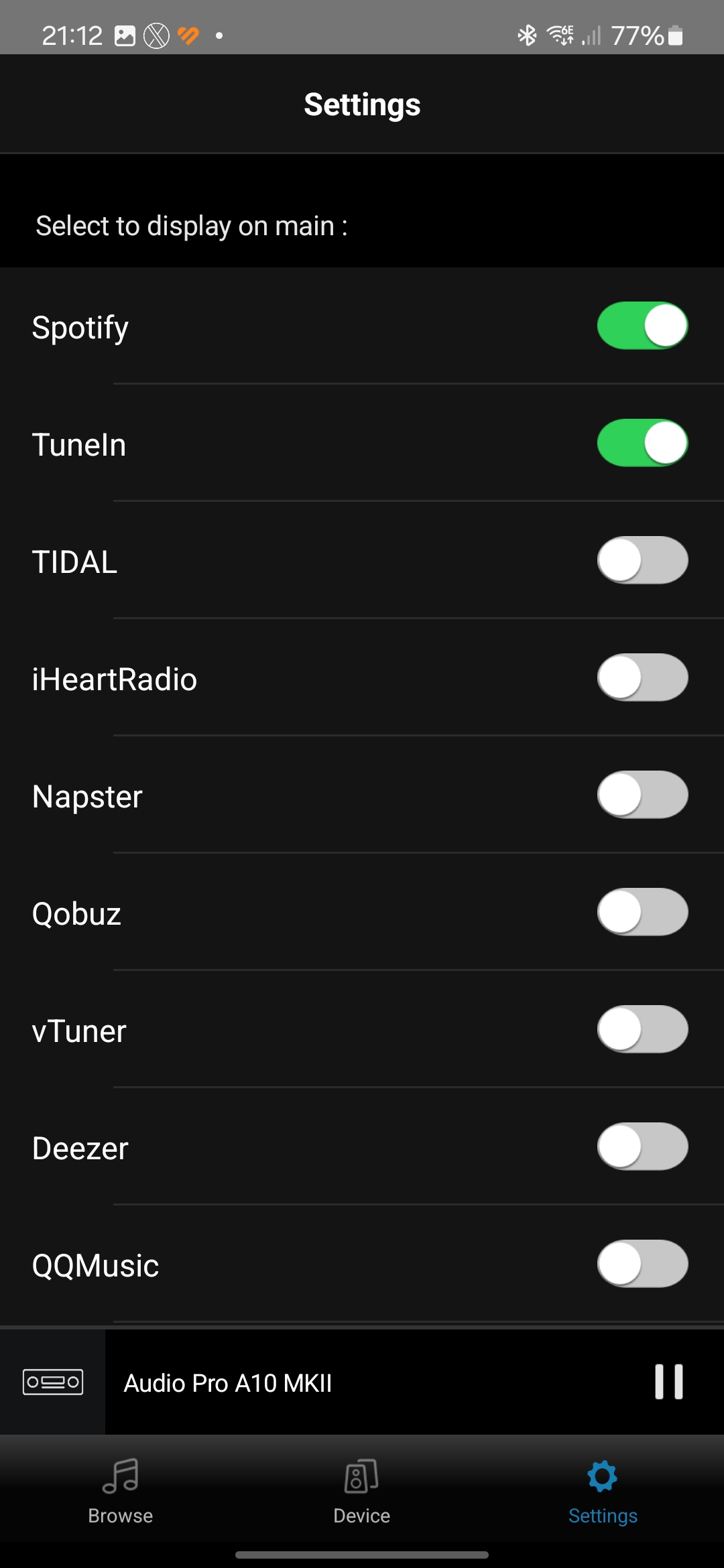Turn off the TuneIn switch

pos(642,443)
